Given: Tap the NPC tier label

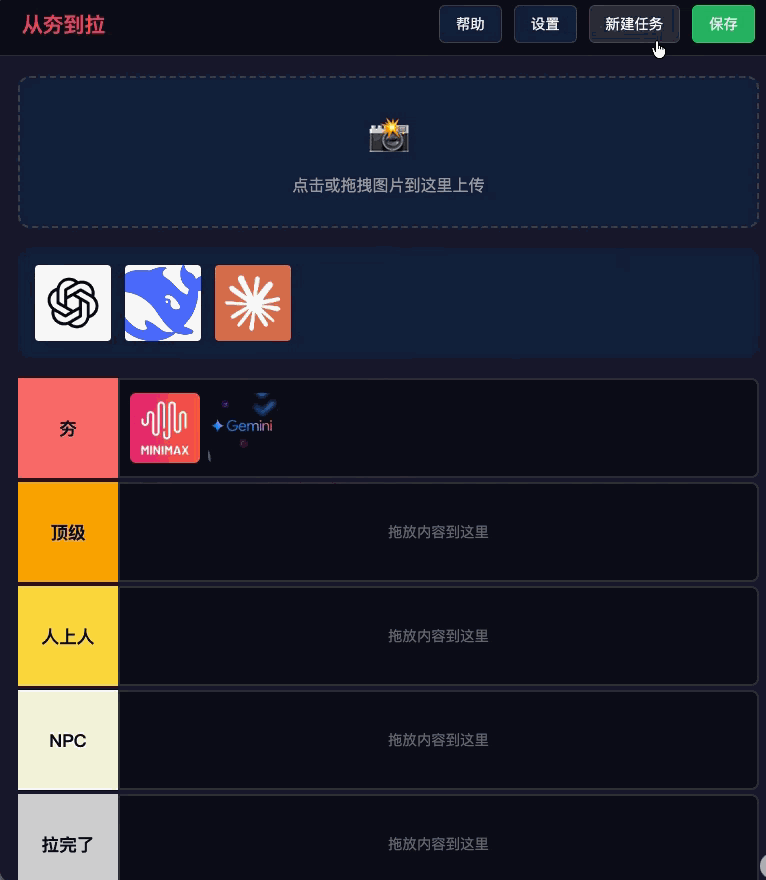Looking at the screenshot, I should pos(68,741).
